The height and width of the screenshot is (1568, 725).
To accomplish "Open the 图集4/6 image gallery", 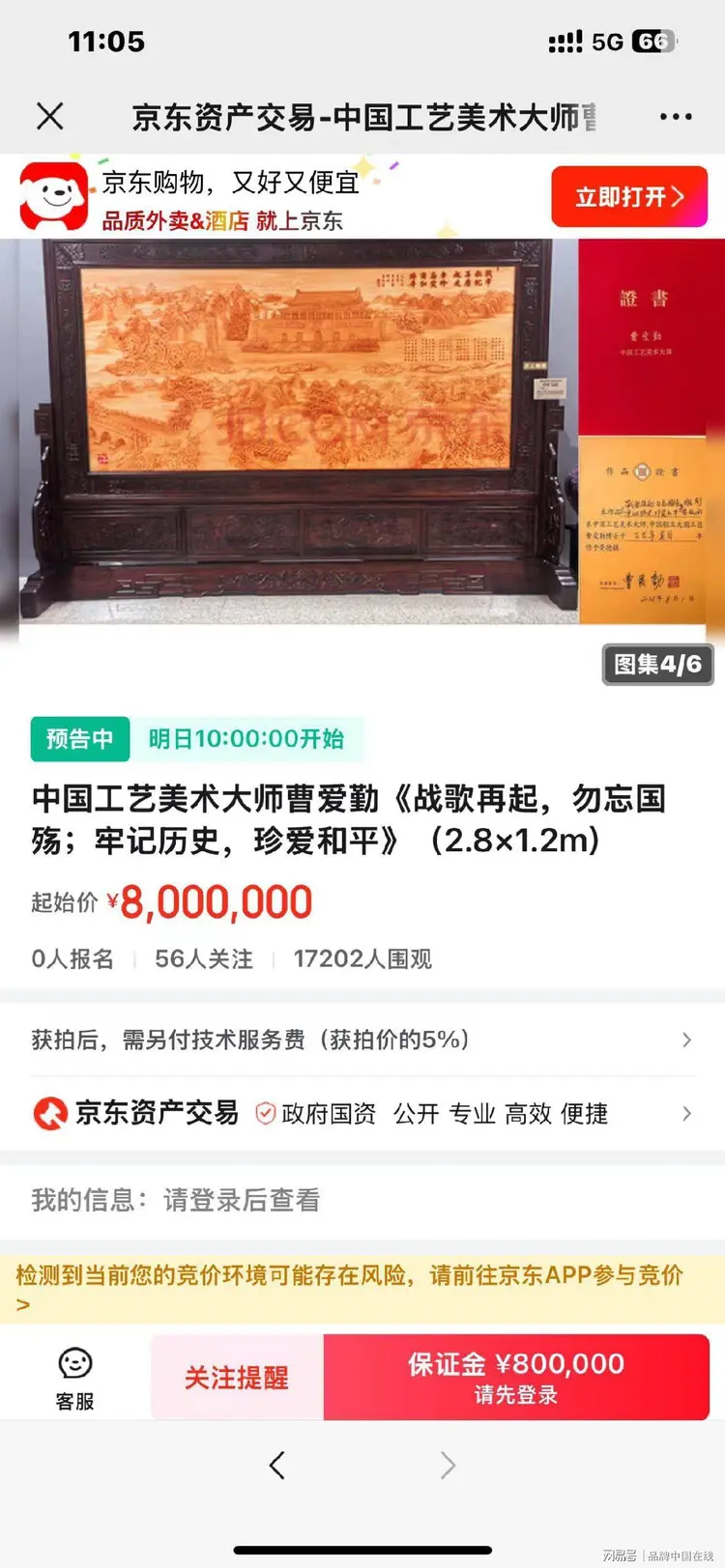I will click(x=657, y=665).
